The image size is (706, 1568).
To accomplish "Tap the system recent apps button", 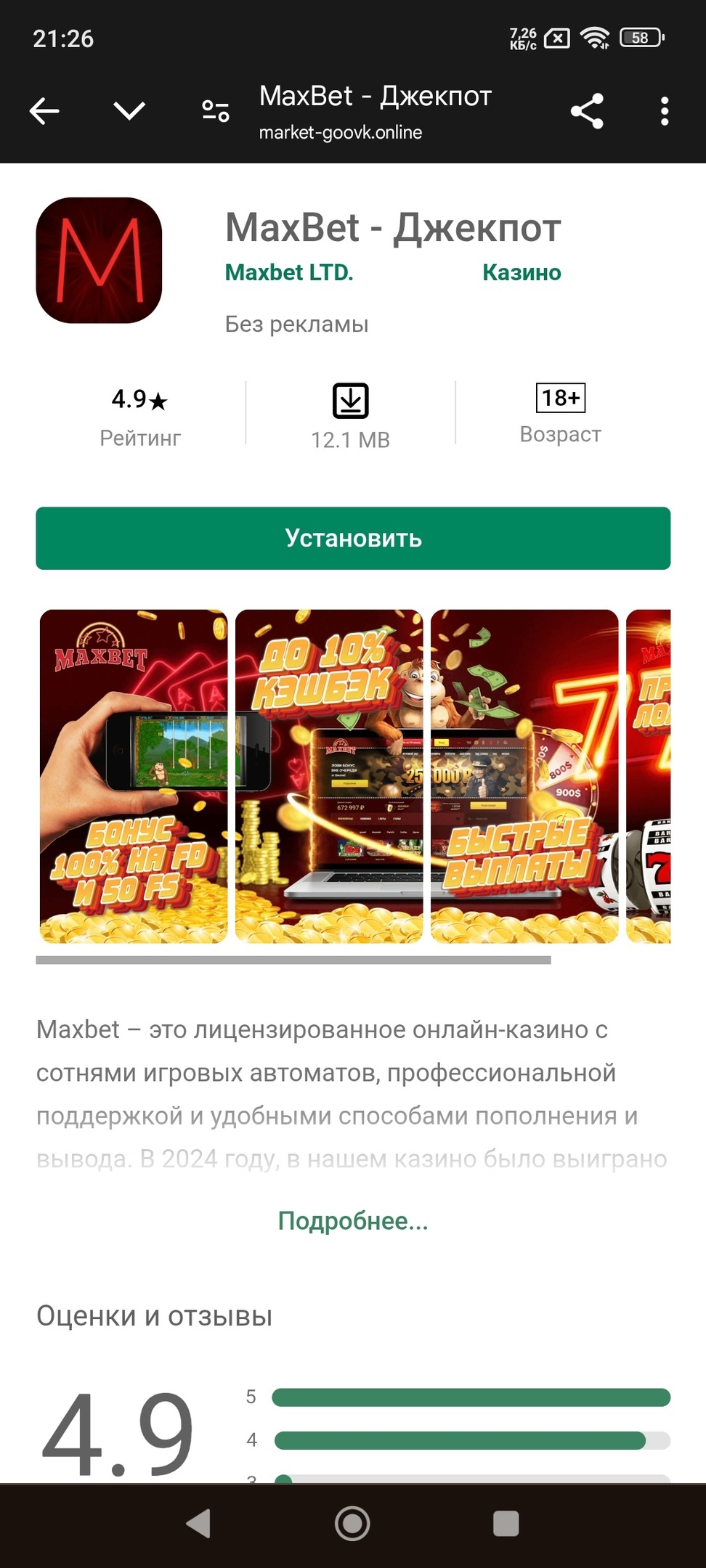I will pyautogui.click(x=506, y=1523).
